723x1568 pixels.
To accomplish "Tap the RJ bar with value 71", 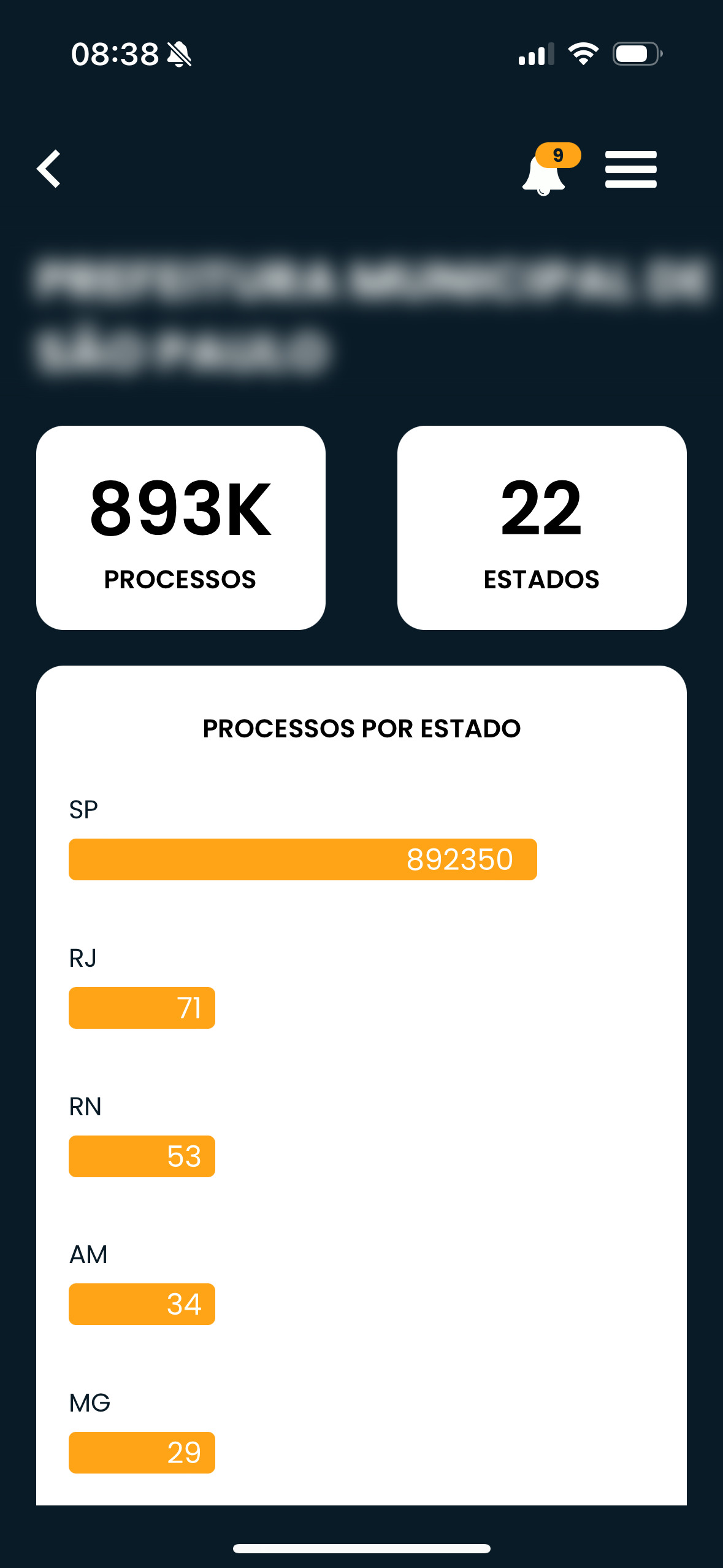I will 142,1008.
